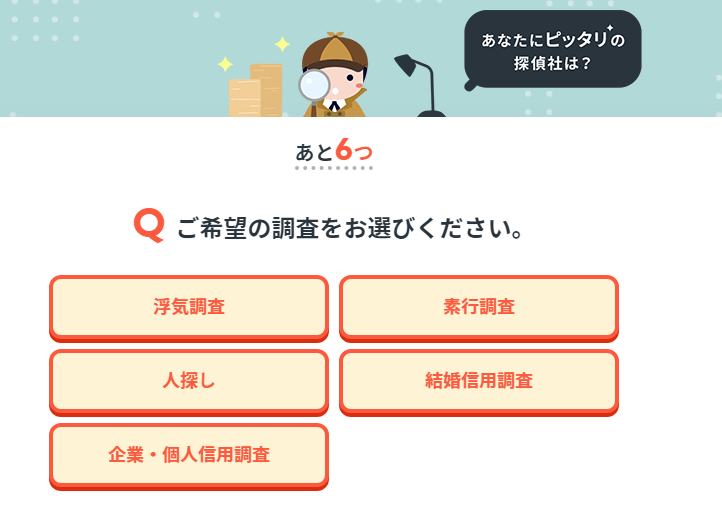722x510 pixels.
Task: Select 企業・個人信用調査
Action: coord(189,454)
